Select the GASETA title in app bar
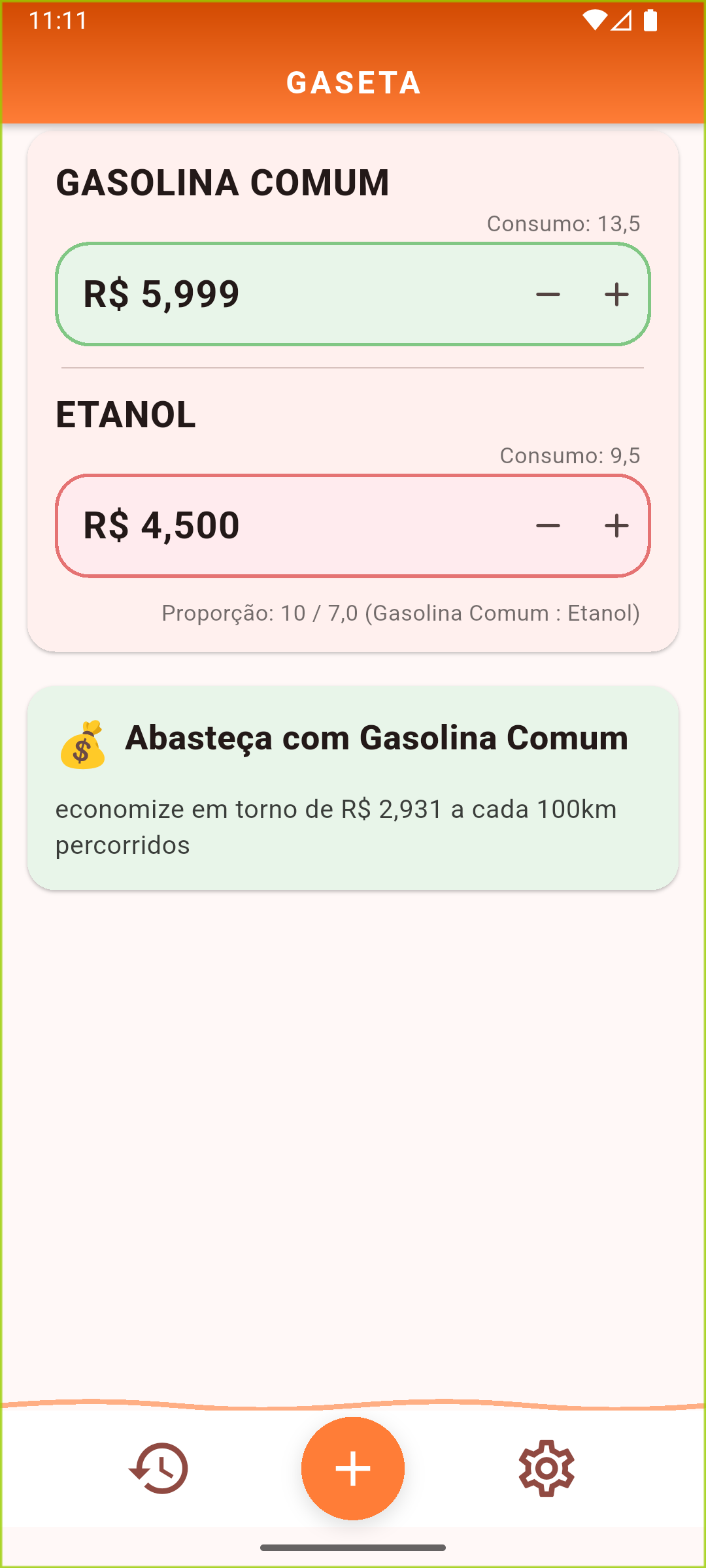The height and width of the screenshot is (1568, 706). 353,83
